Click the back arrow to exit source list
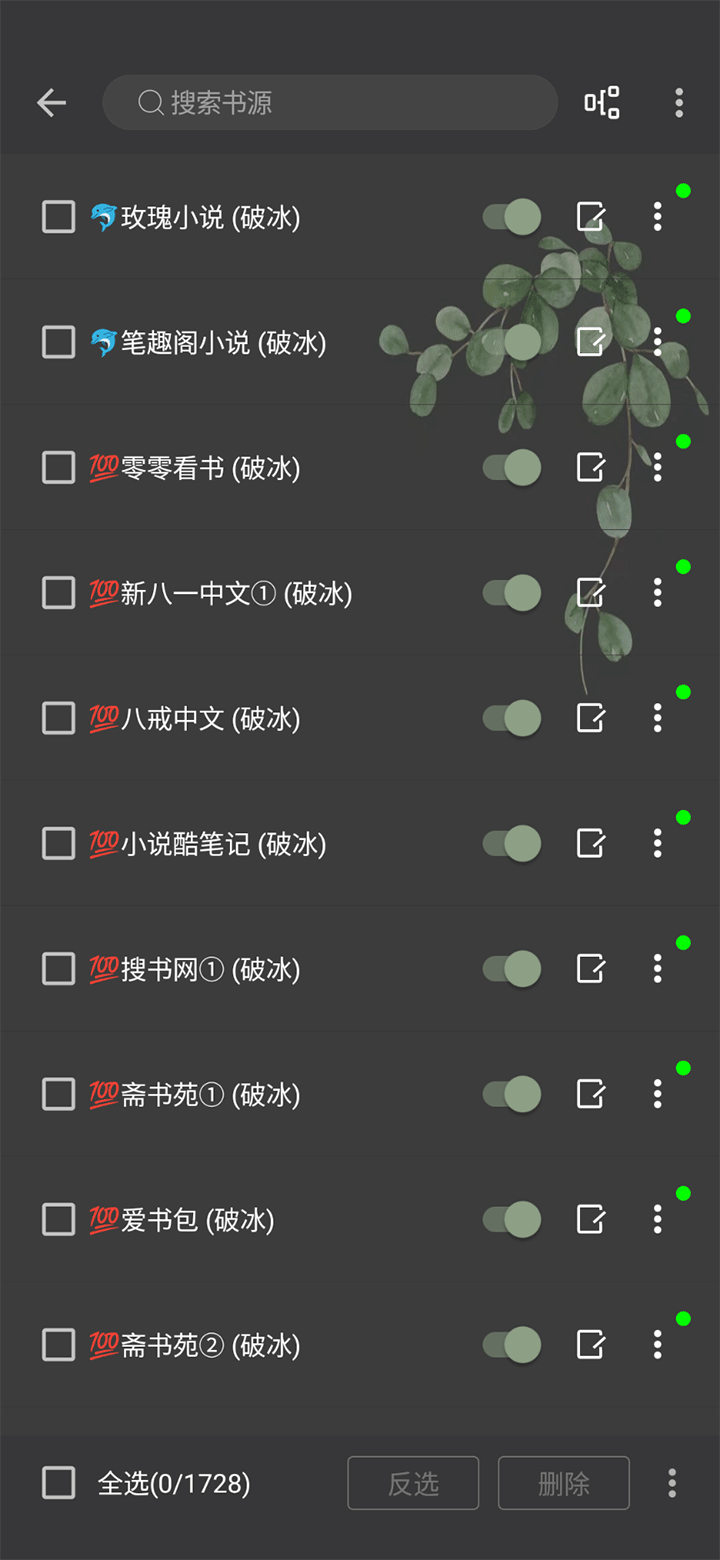The height and width of the screenshot is (1560, 720). (50, 103)
